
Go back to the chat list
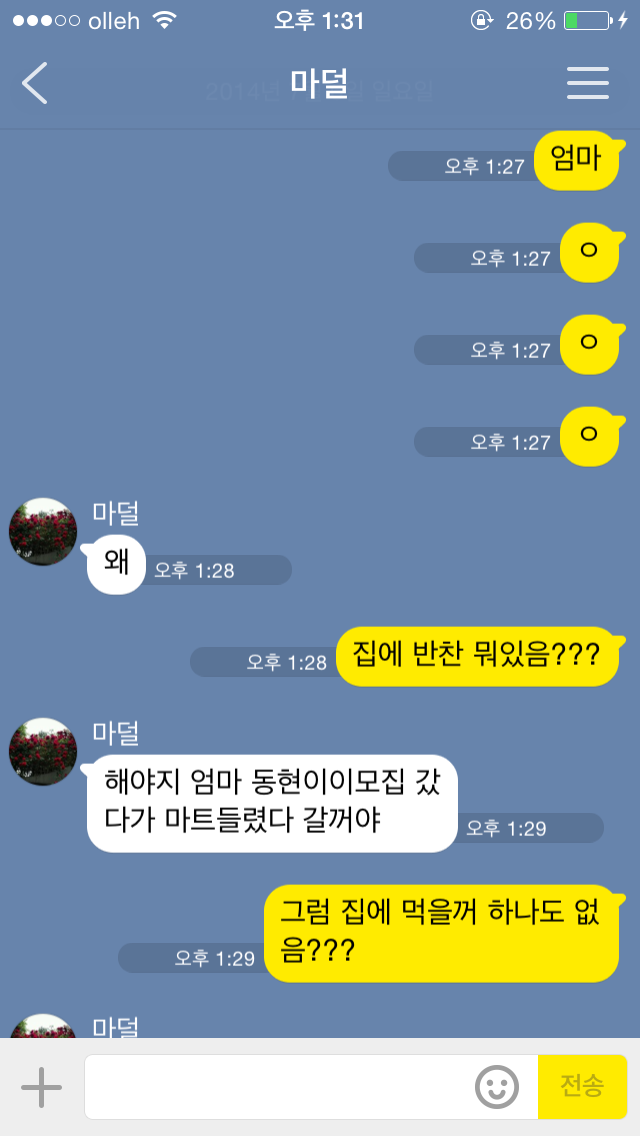tap(34, 83)
